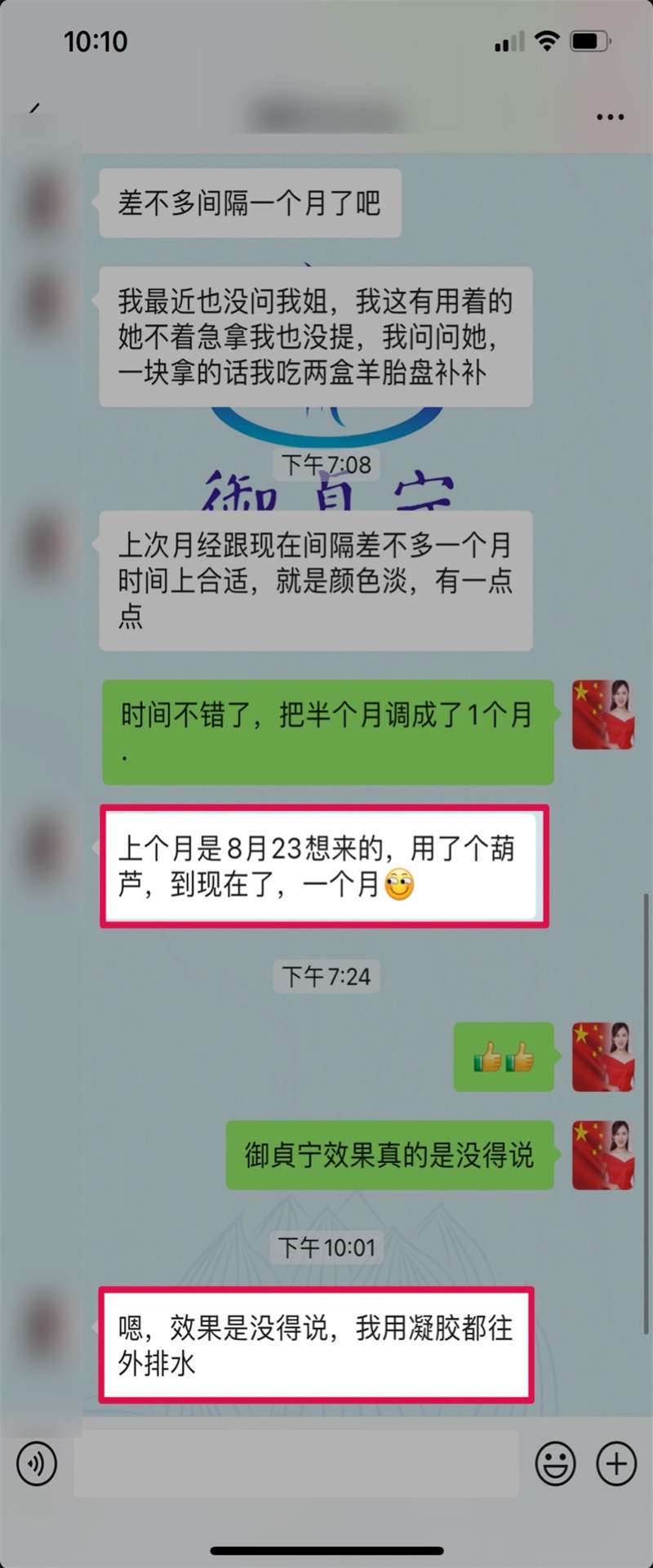Screen dimensions: 653x1568
Task: Focus the message text field
Action: tap(295, 1463)
